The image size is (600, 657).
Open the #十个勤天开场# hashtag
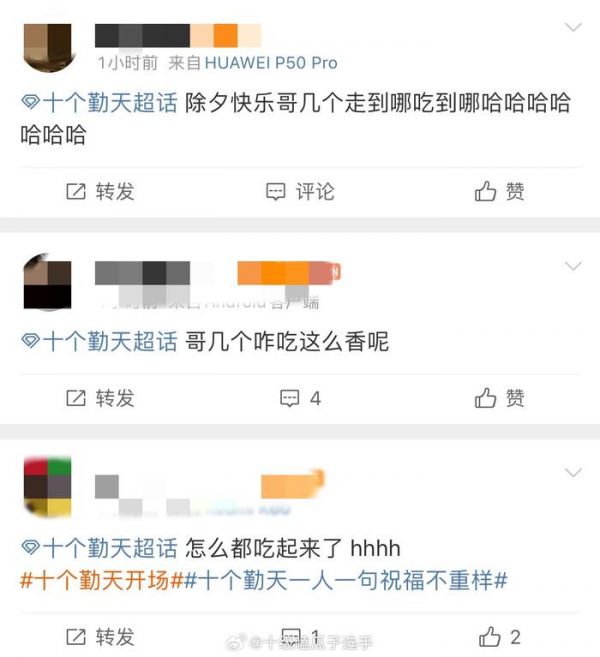coord(99,580)
